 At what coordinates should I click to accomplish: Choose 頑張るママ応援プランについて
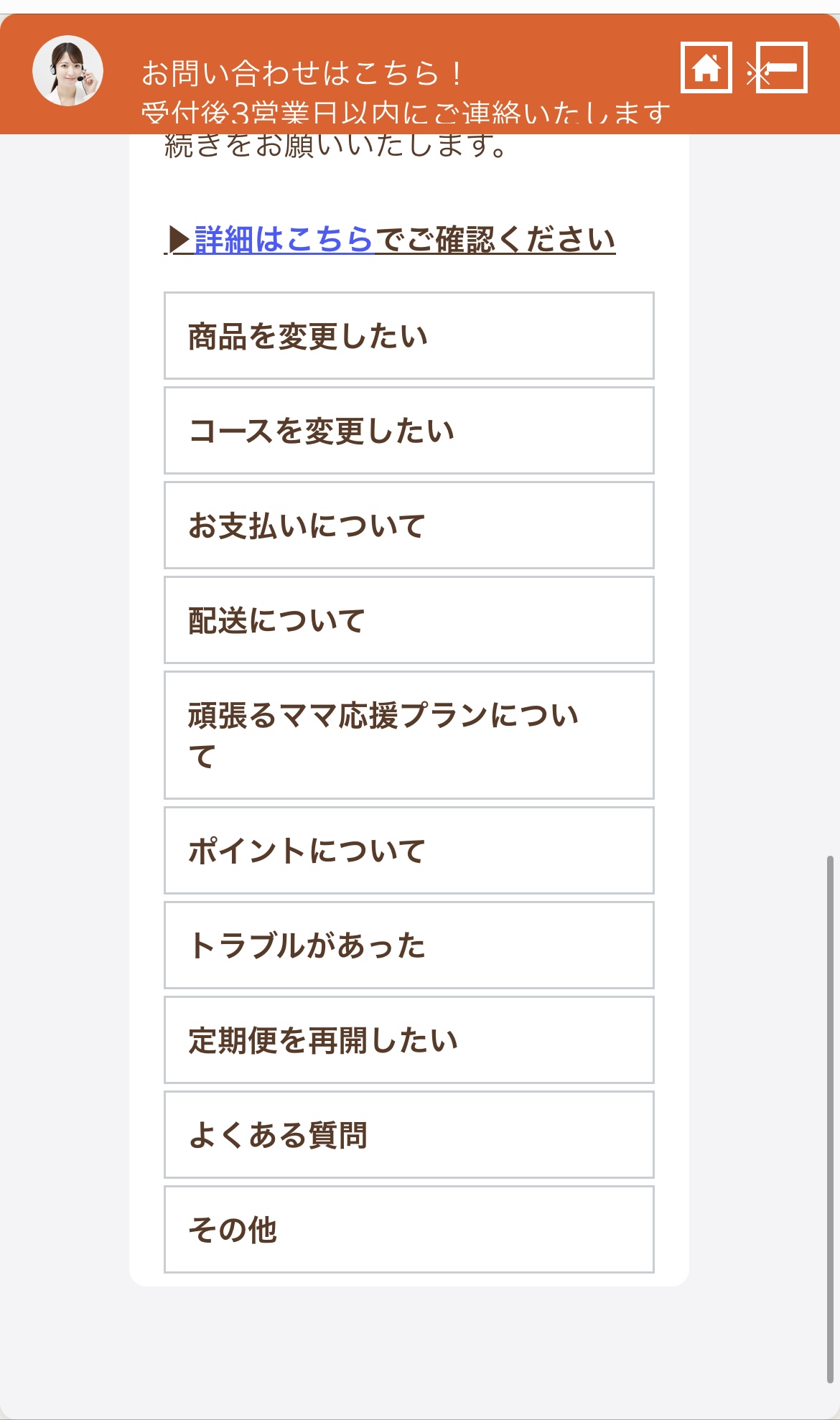(409, 735)
